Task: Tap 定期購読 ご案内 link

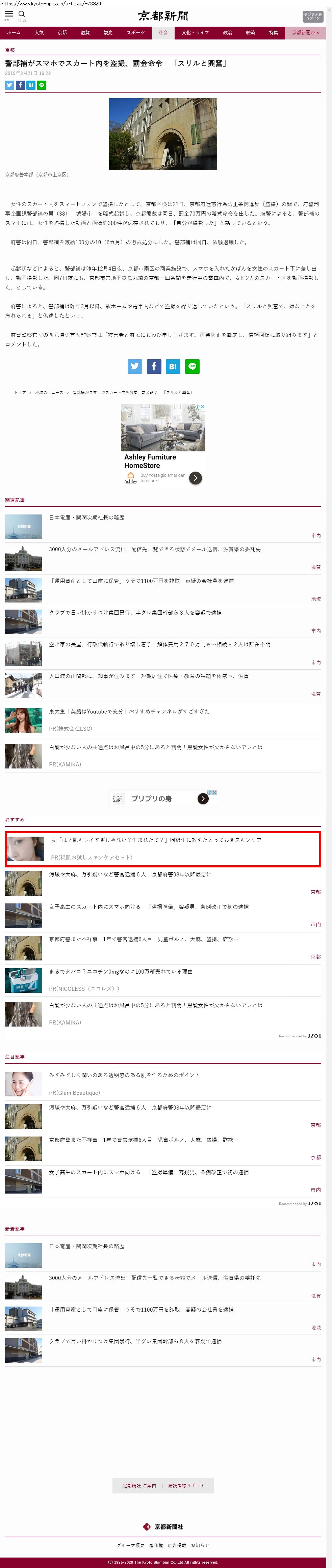Action: point(139,1485)
